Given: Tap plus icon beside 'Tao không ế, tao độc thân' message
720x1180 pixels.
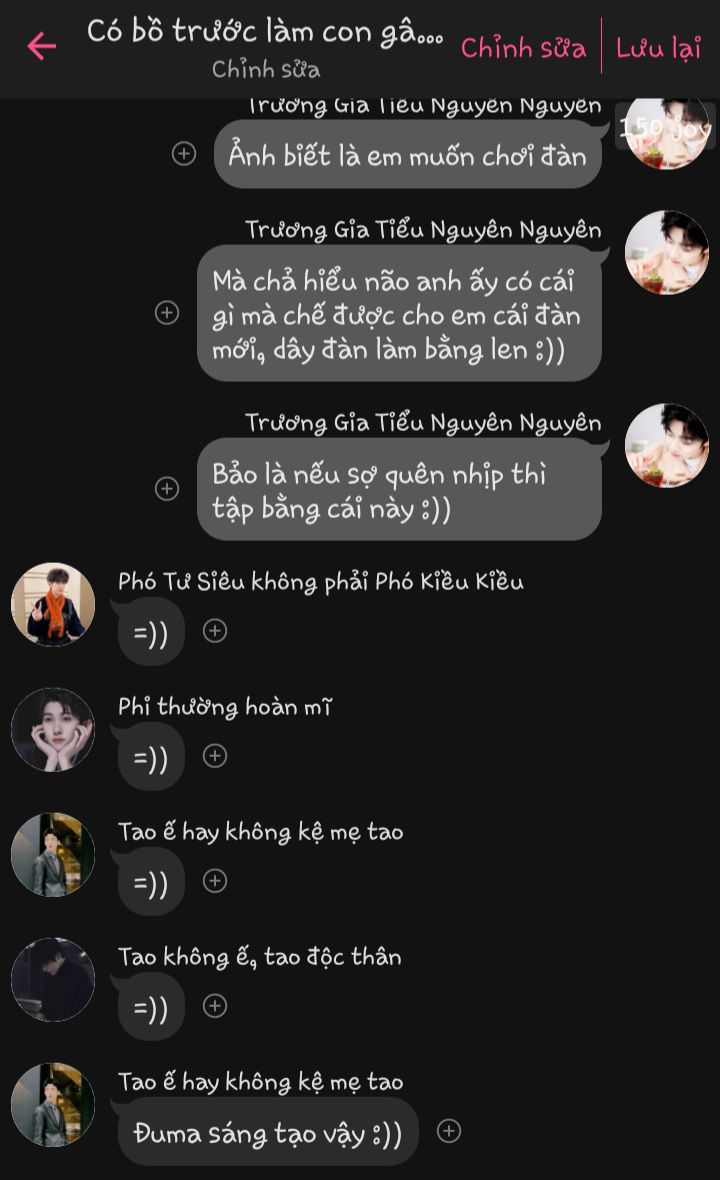Looking at the screenshot, I should (215, 1005).
